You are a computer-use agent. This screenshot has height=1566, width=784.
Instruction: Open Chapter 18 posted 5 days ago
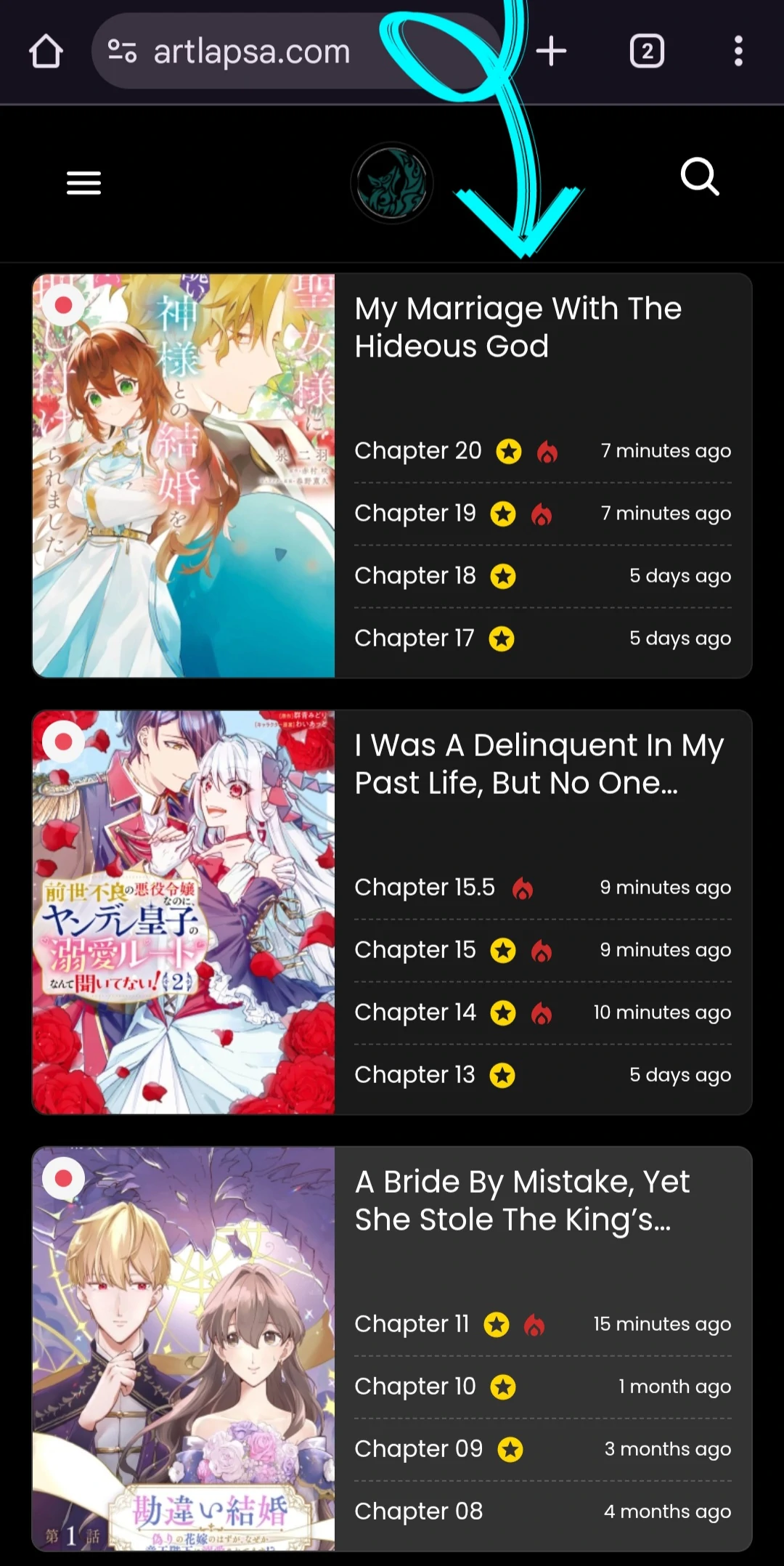(x=415, y=576)
